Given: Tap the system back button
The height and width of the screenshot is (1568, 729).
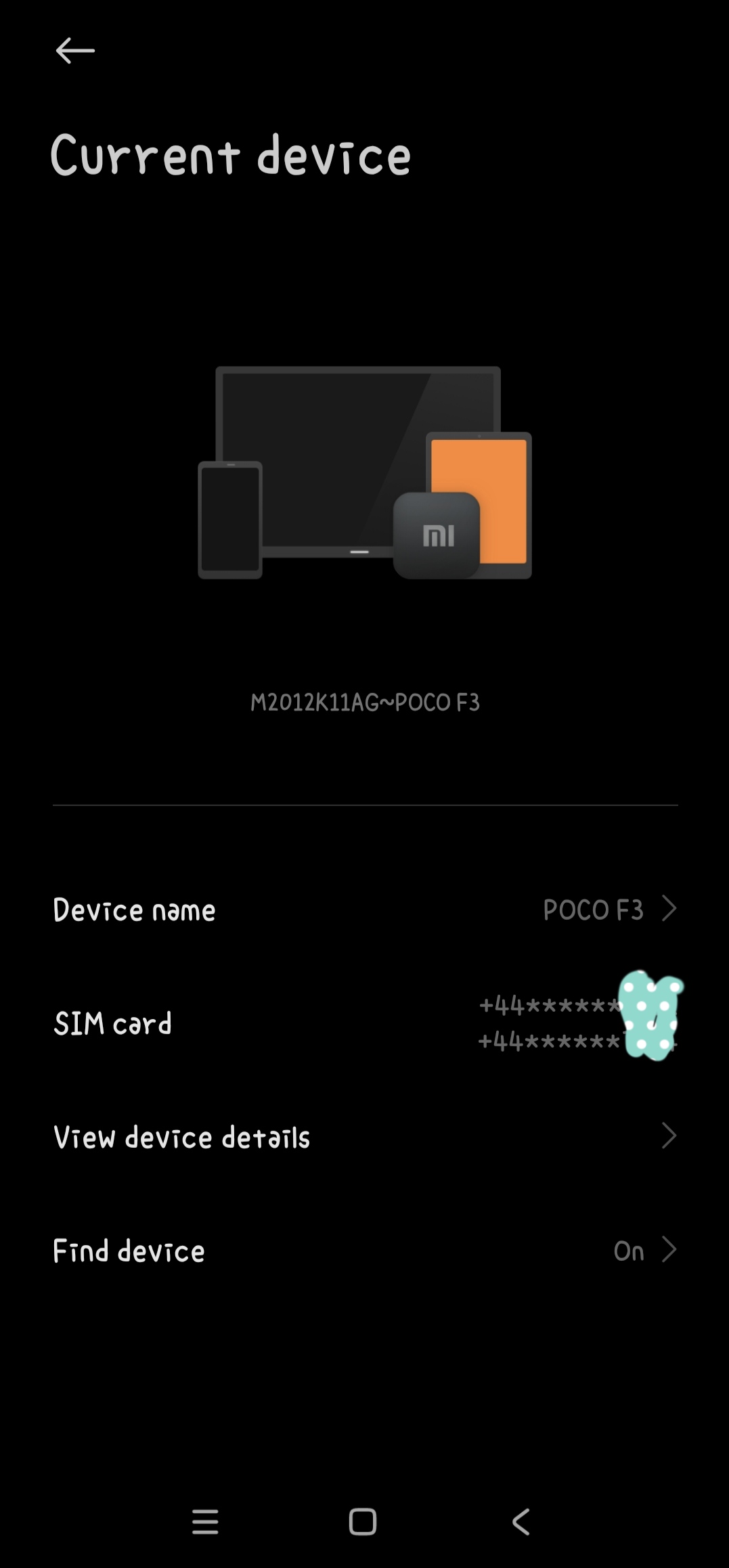Looking at the screenshot, I should click(521, 1522).
